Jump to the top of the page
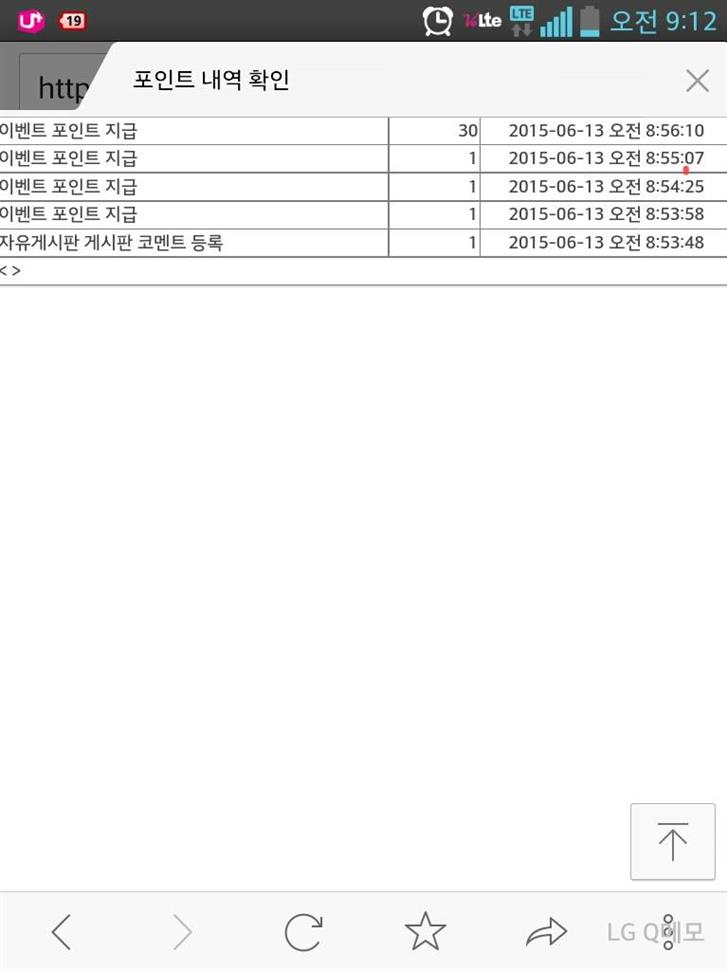Screen dimensions: 727x970 pos(672,841)
